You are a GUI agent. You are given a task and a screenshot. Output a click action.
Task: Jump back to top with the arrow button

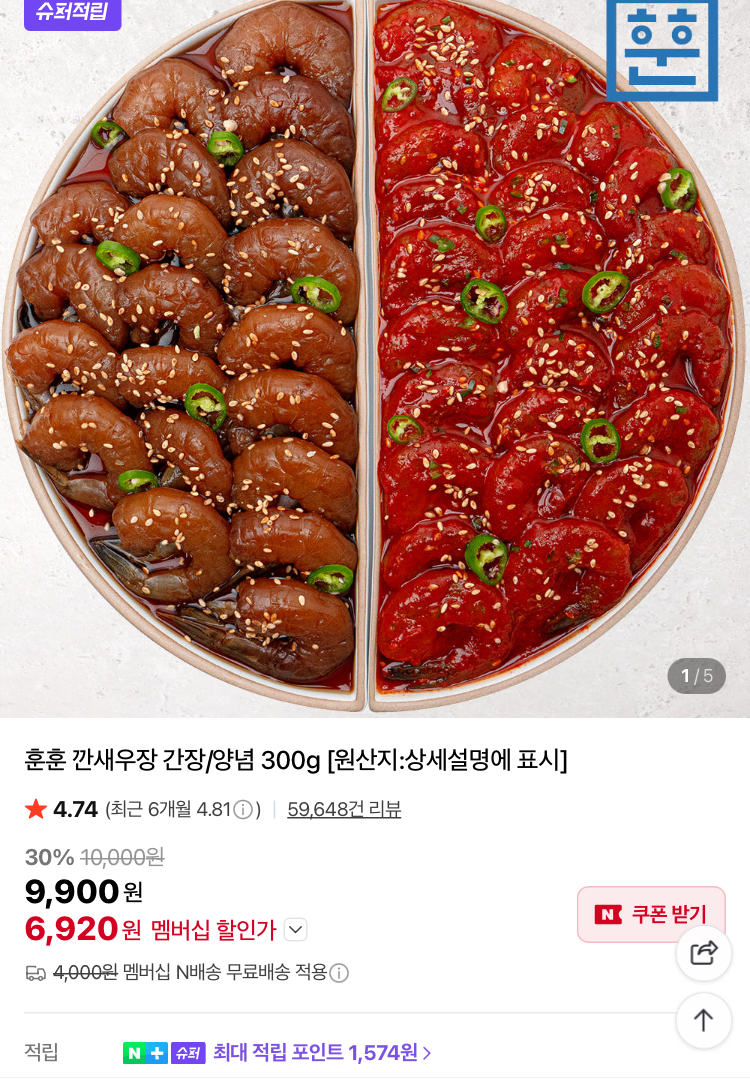pyautogui.click(x=704, y=1020)
